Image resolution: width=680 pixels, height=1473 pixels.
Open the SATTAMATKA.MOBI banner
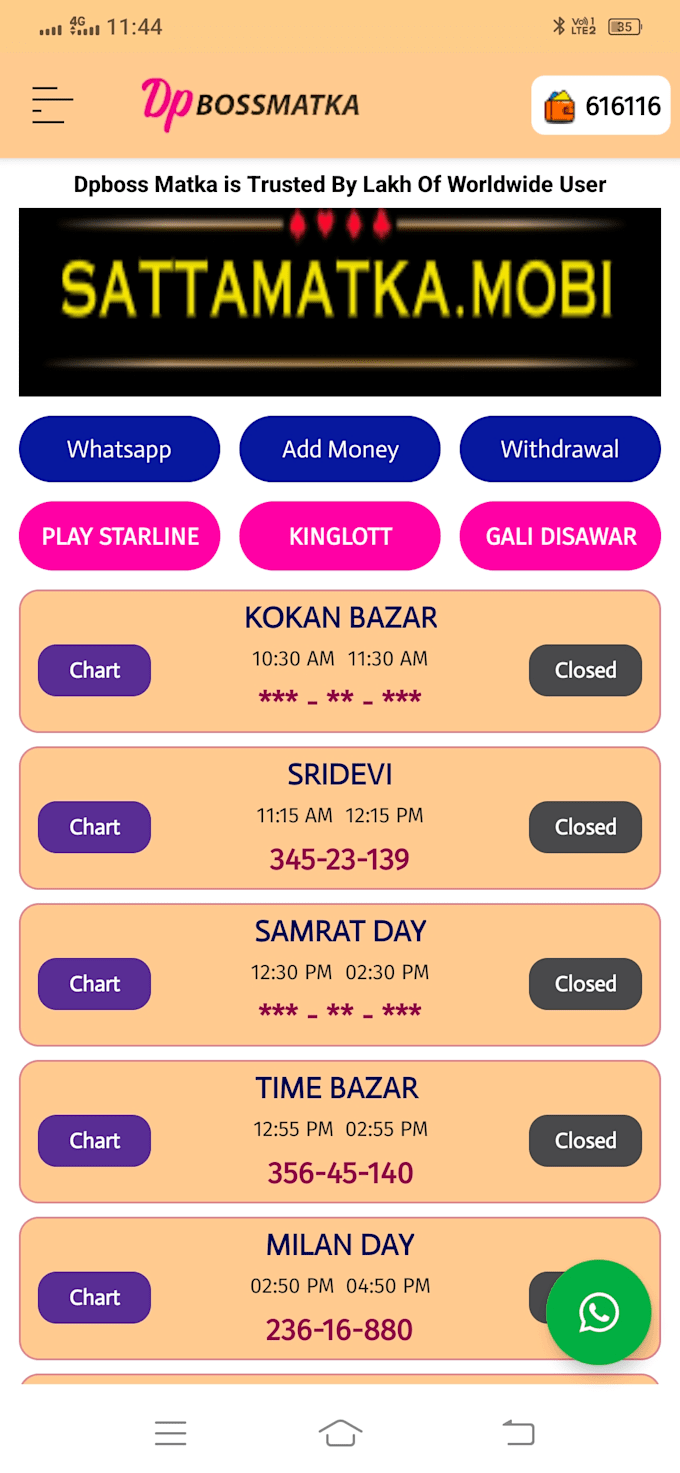[340, 302]
